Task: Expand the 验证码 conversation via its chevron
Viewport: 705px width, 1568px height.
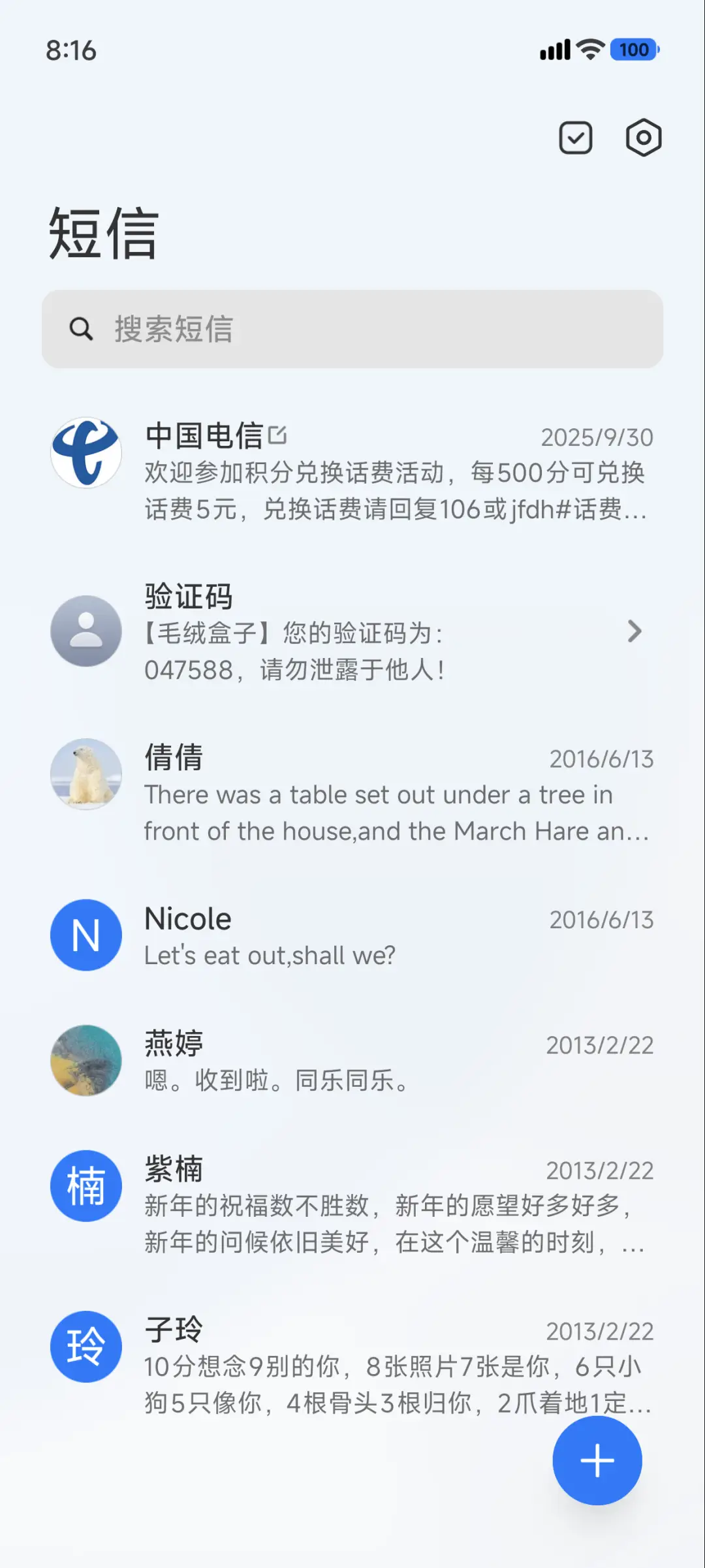Action: click(634, 631)
